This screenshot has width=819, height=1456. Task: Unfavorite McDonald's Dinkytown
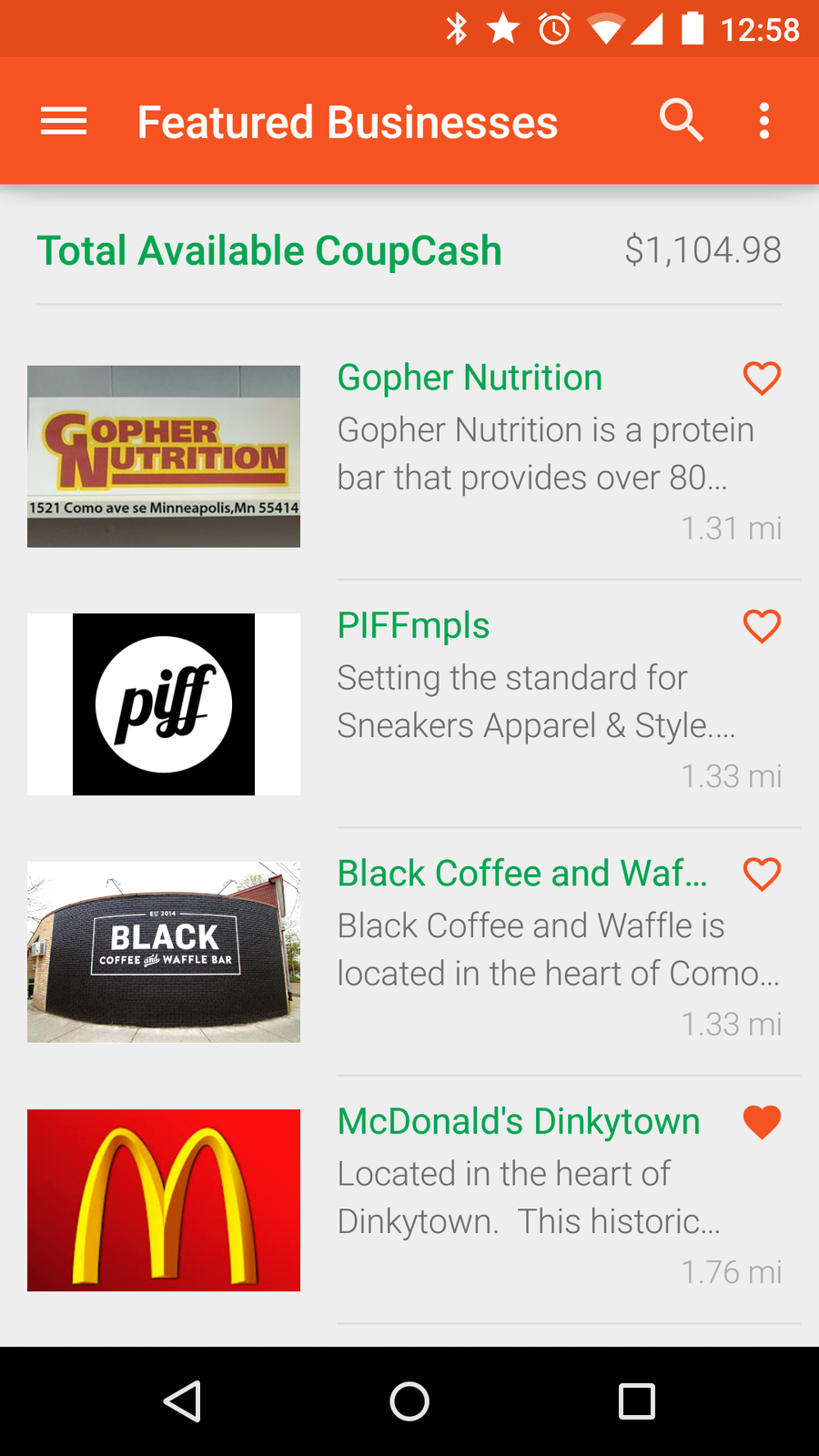pyautogui.click(x=762, y=1122)
